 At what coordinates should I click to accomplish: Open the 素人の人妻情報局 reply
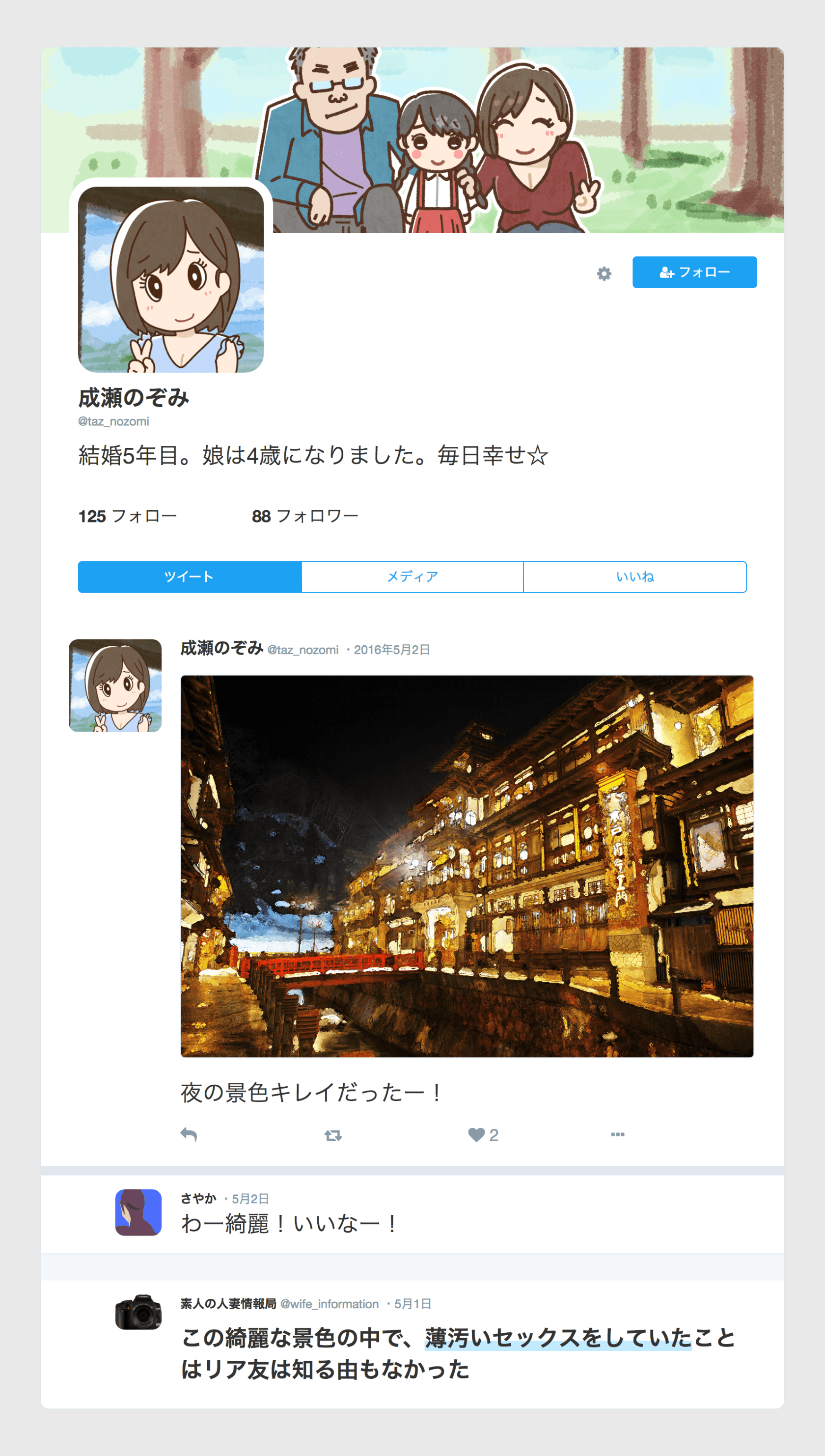point(458,1353)
